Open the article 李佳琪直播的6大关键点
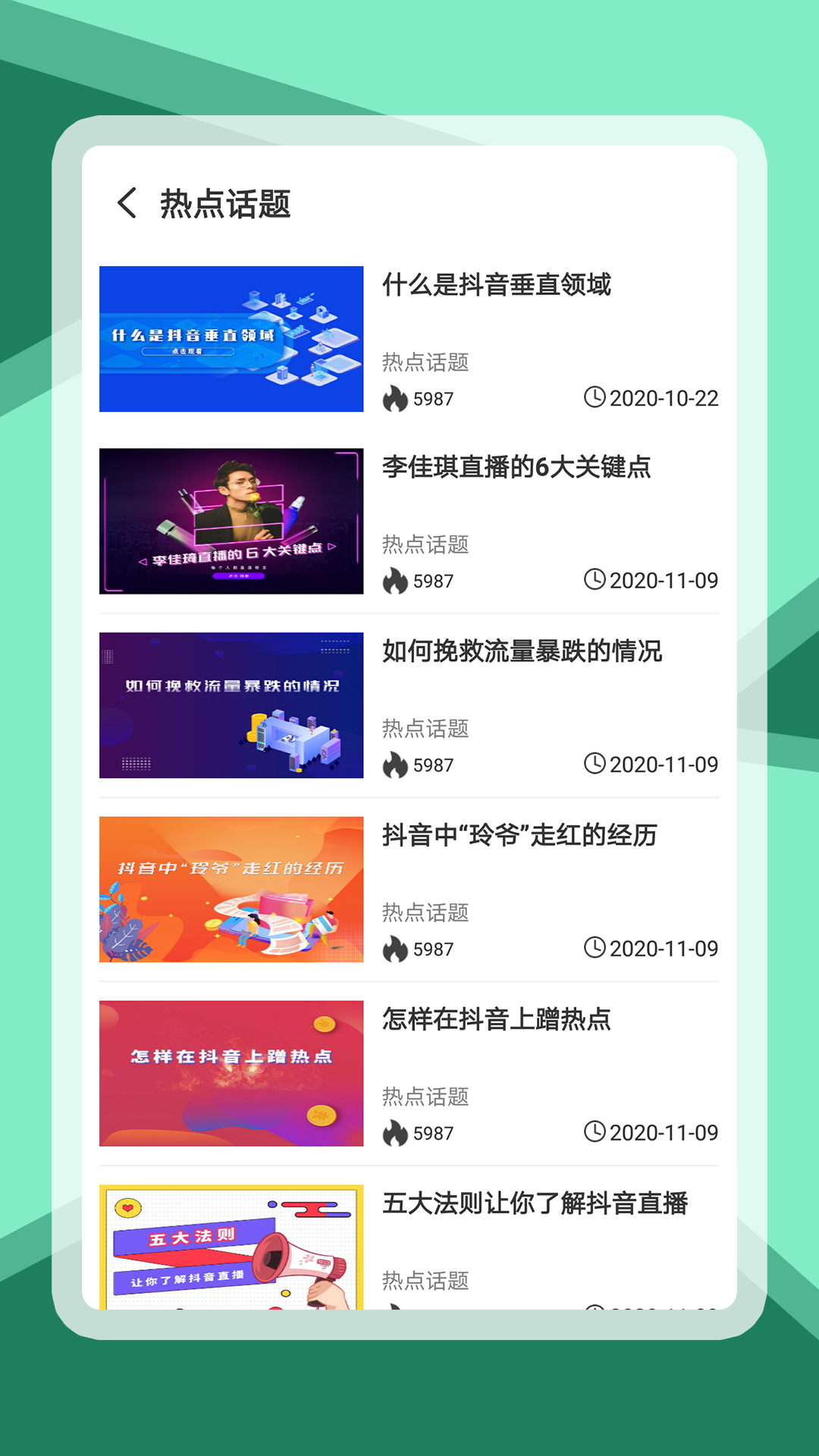This screenshot has height=1456, width=819. [518, 470]
